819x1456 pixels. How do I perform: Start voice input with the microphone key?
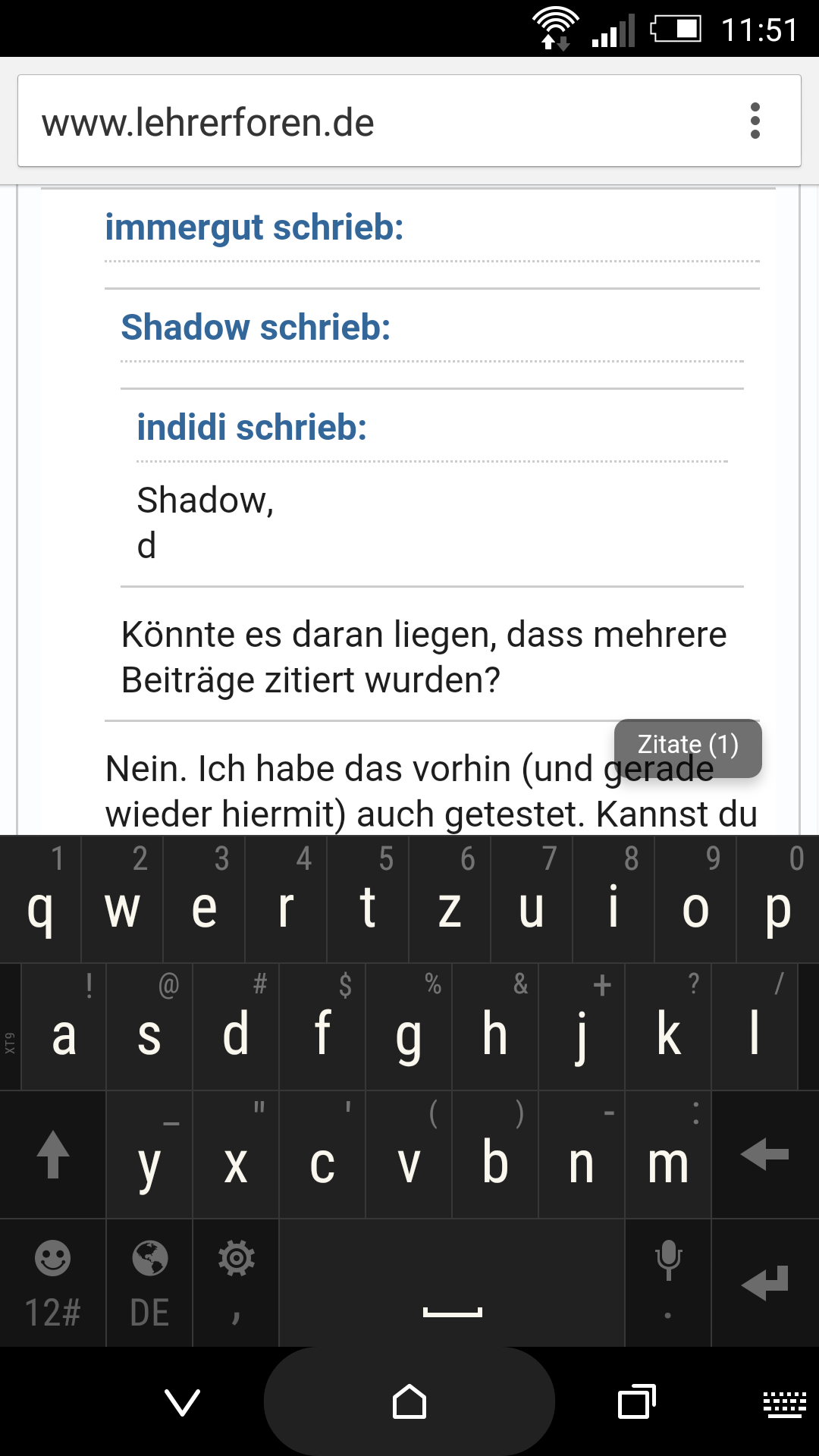click(x=668, y=1283)
